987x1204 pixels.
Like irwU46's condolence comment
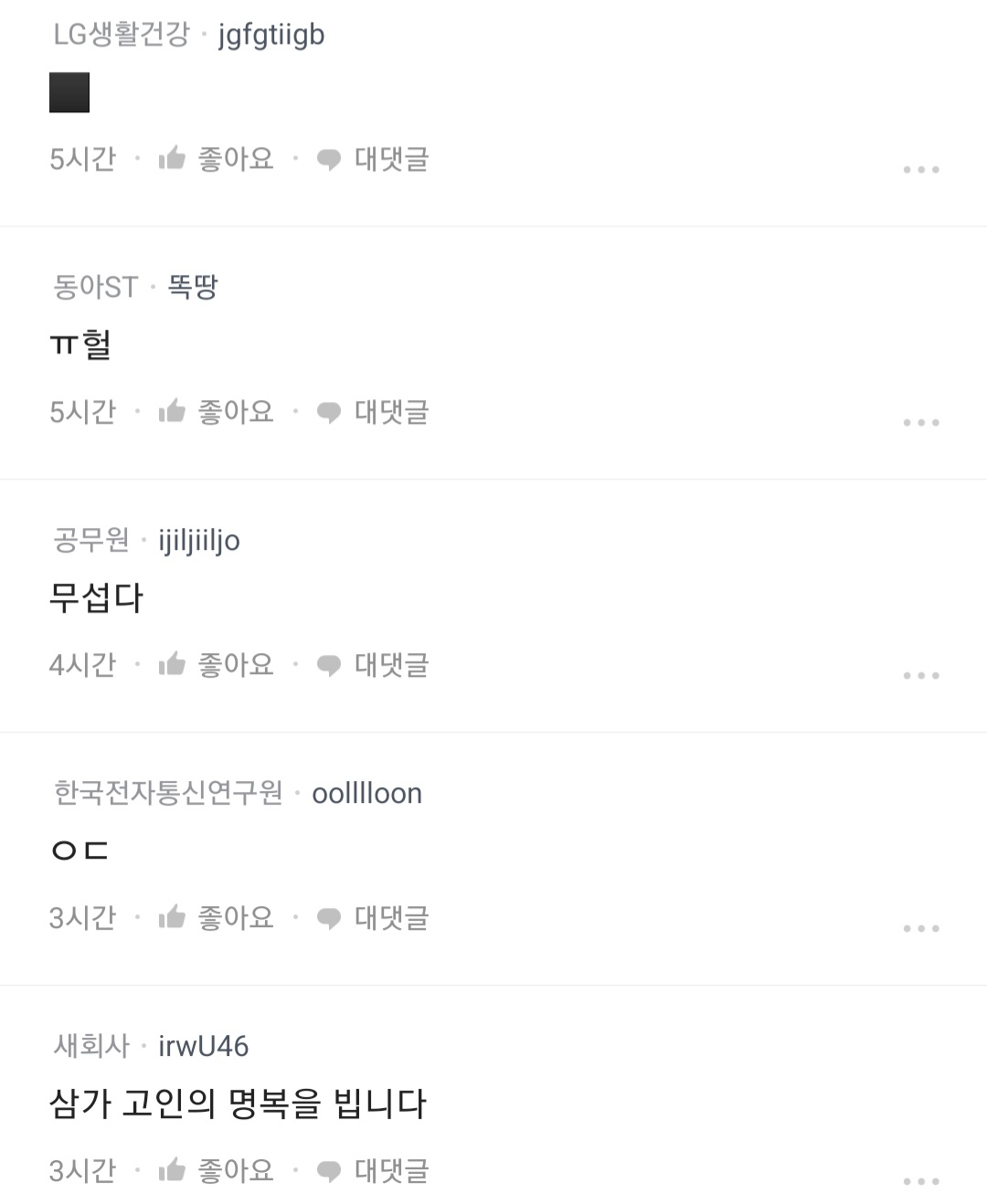[x=217, y=1171]
